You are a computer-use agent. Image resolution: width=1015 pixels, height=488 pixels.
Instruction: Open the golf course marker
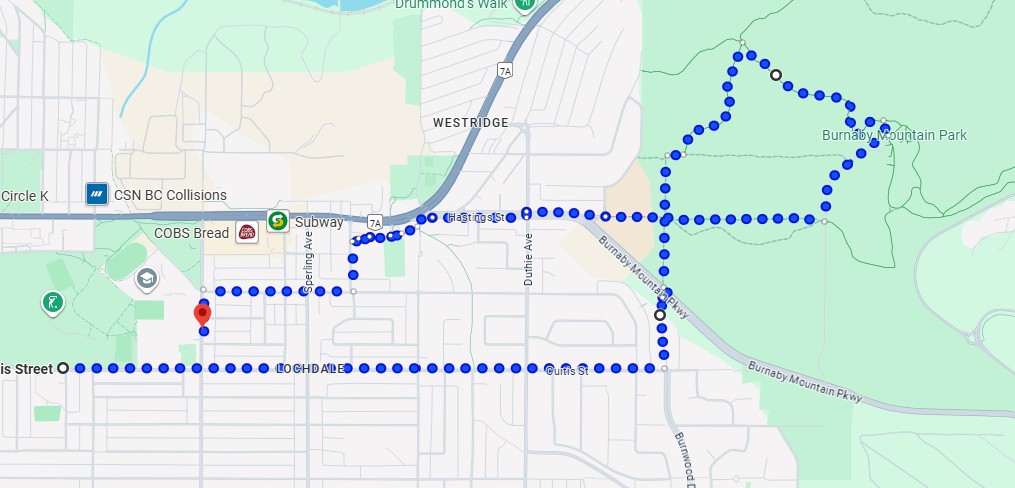tap(52, 301)
